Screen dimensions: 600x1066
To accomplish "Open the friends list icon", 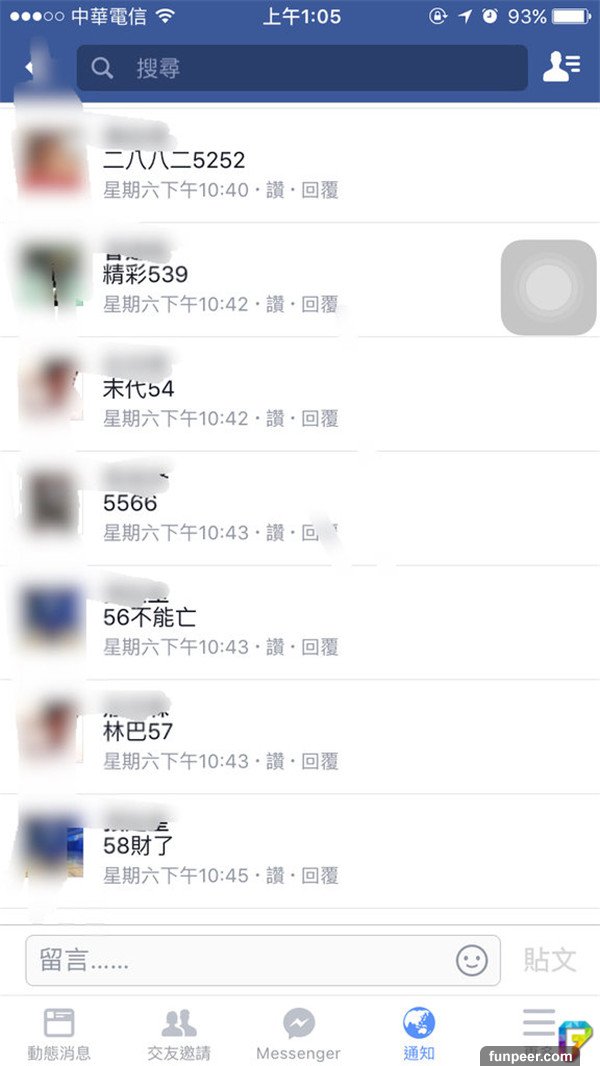I will 560,67.
